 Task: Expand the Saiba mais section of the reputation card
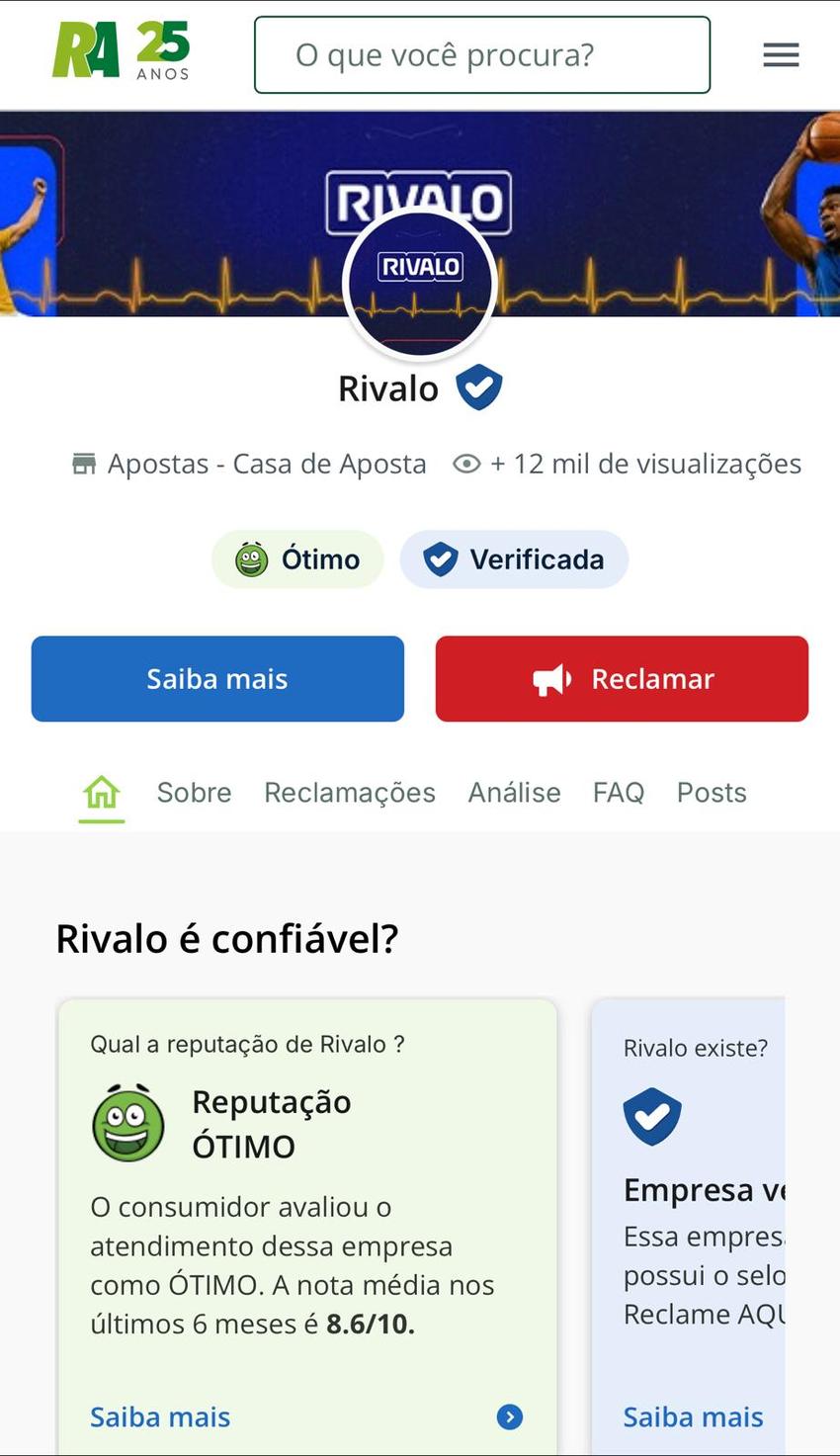(159, 1416)
